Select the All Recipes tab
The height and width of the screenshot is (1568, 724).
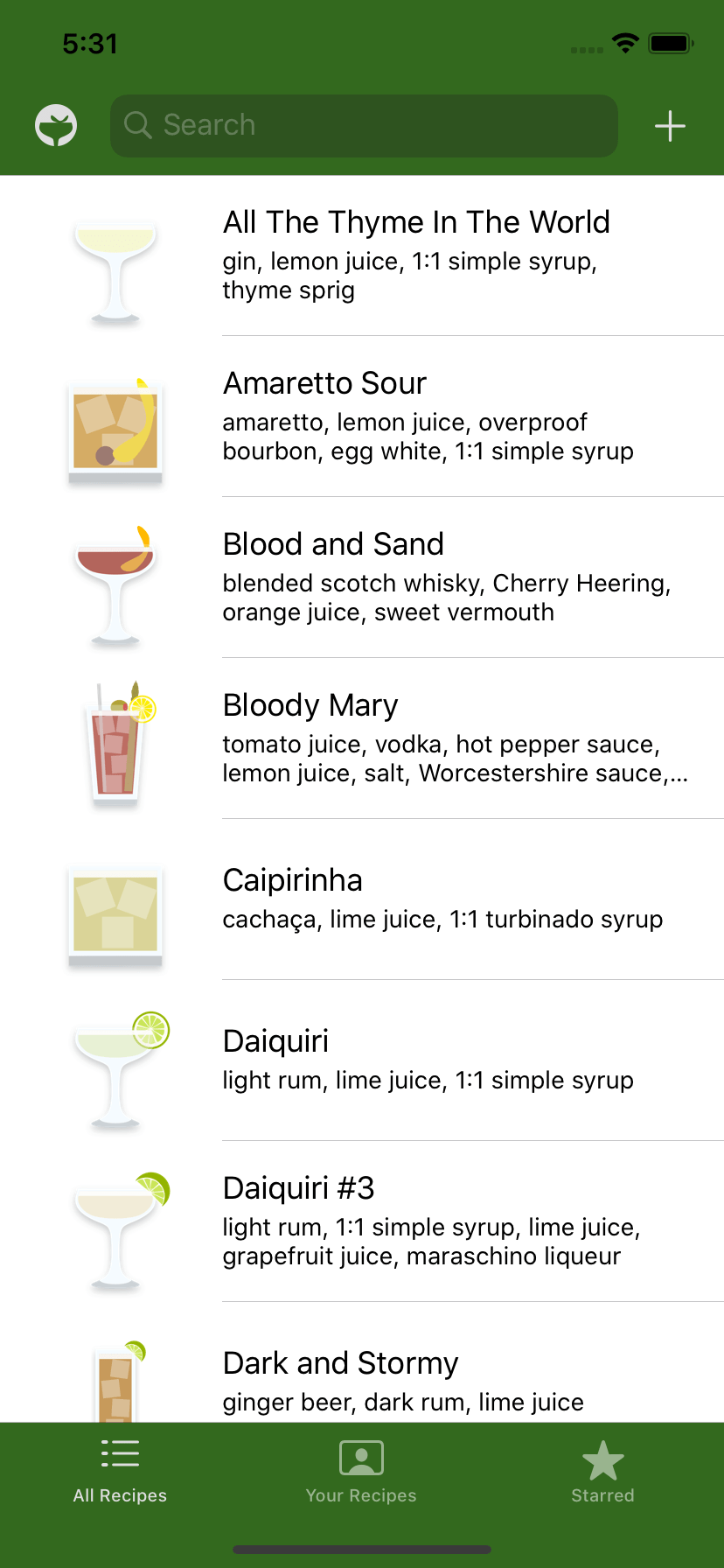[x=120, y=1470]
